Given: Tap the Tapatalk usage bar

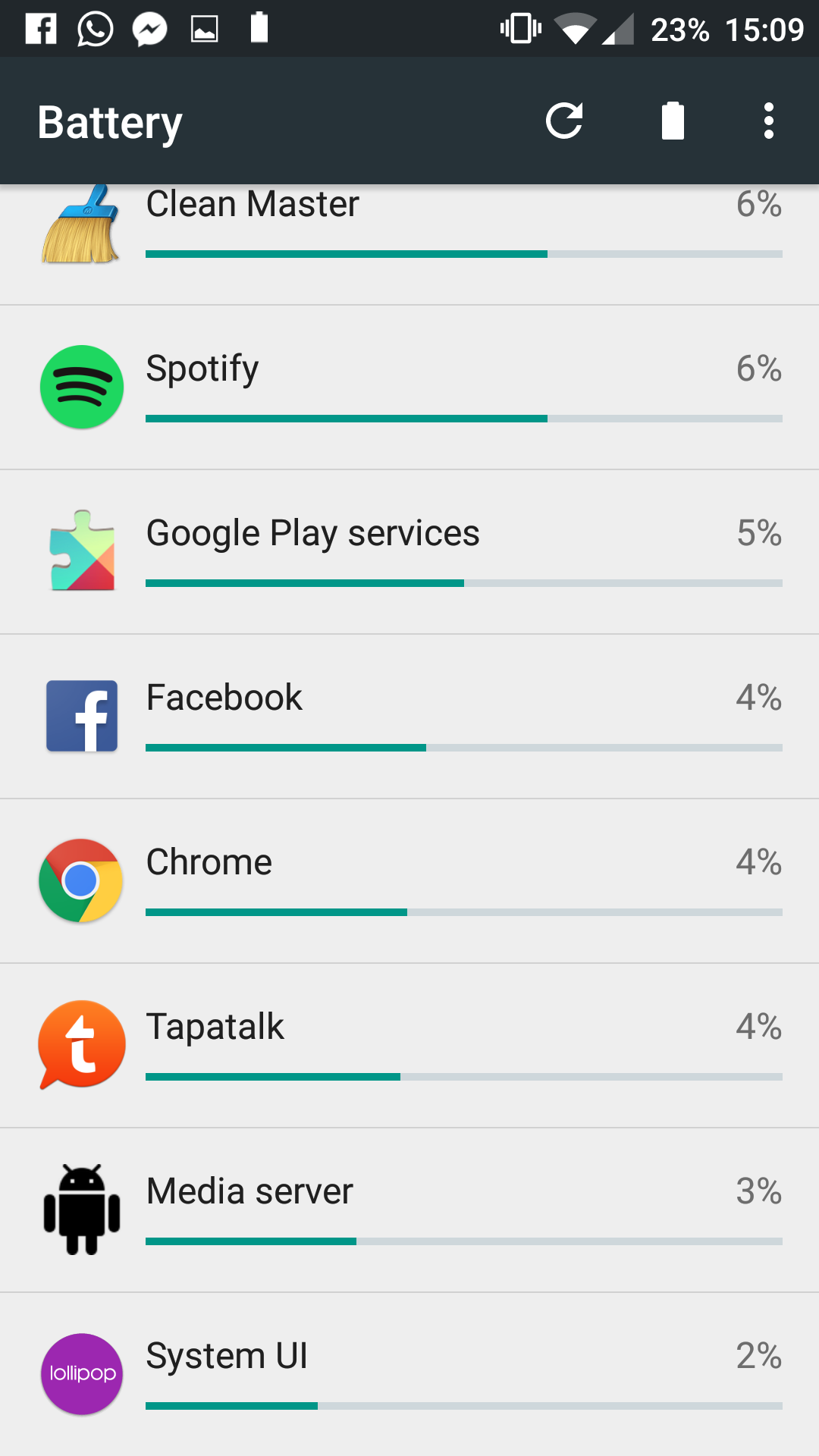Looking at the screenshot, I should tap(463, 1077).
